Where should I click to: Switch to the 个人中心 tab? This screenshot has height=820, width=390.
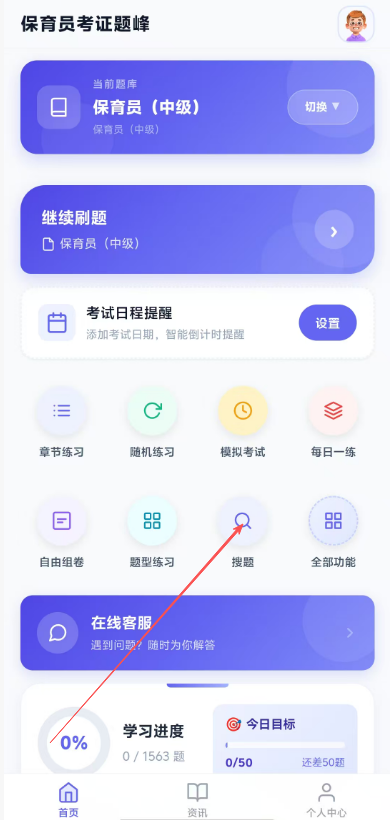click(326, 799)
